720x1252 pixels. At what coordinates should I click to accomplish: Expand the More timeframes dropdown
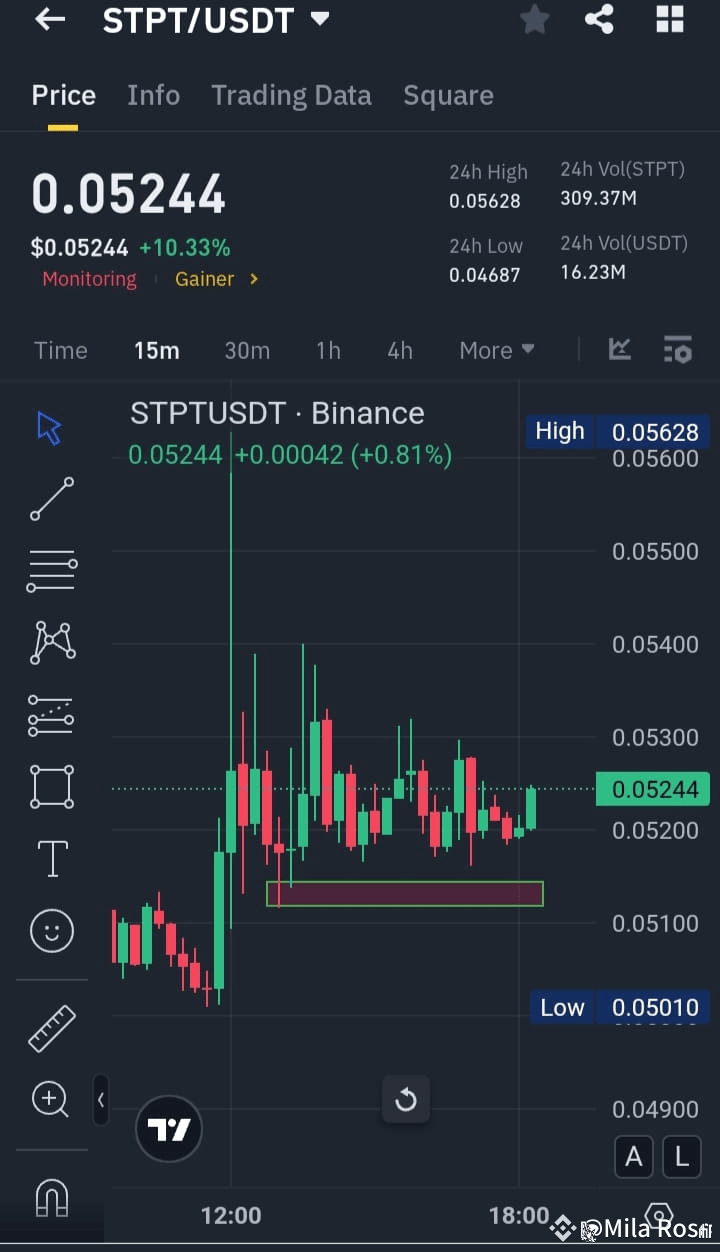496,350
